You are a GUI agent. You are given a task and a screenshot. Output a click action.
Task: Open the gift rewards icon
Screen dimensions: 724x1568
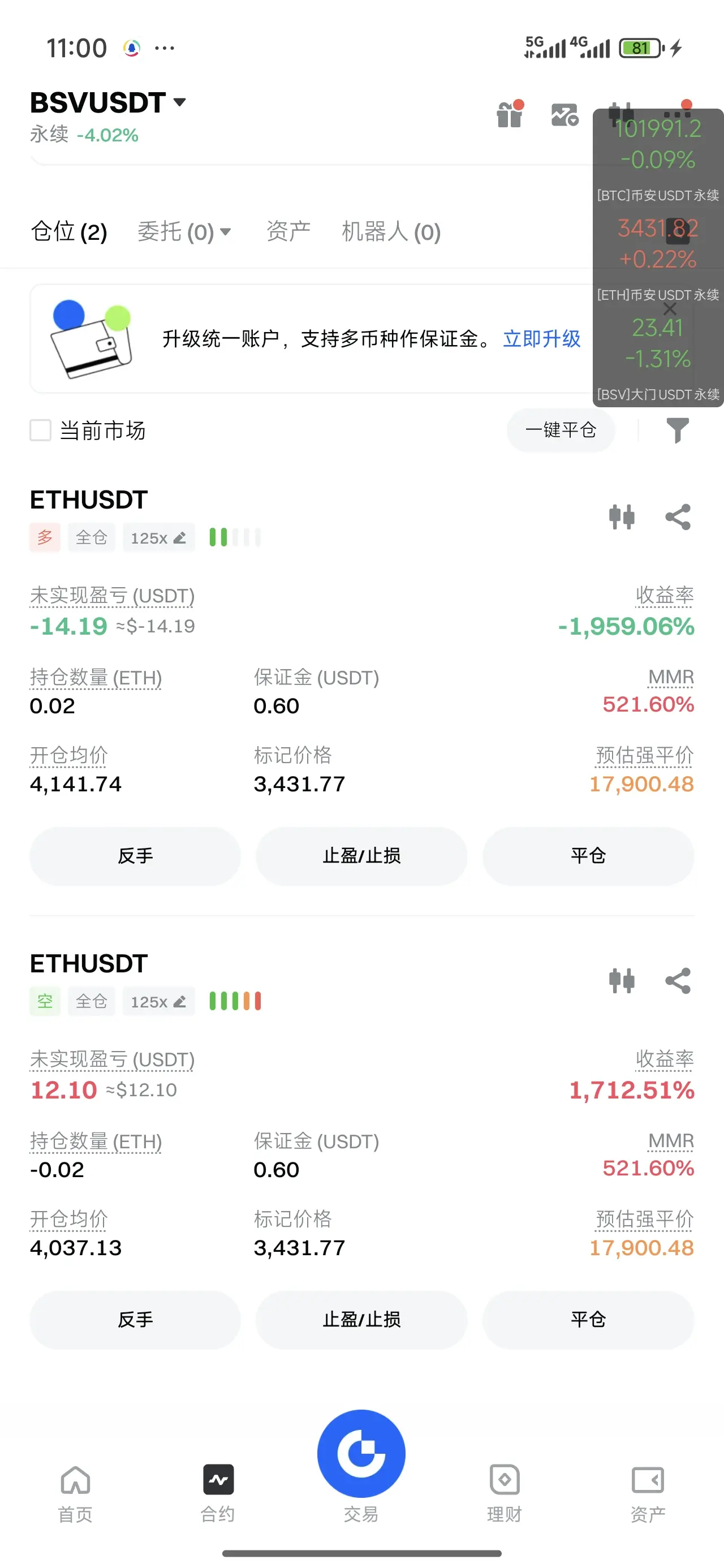510,114
